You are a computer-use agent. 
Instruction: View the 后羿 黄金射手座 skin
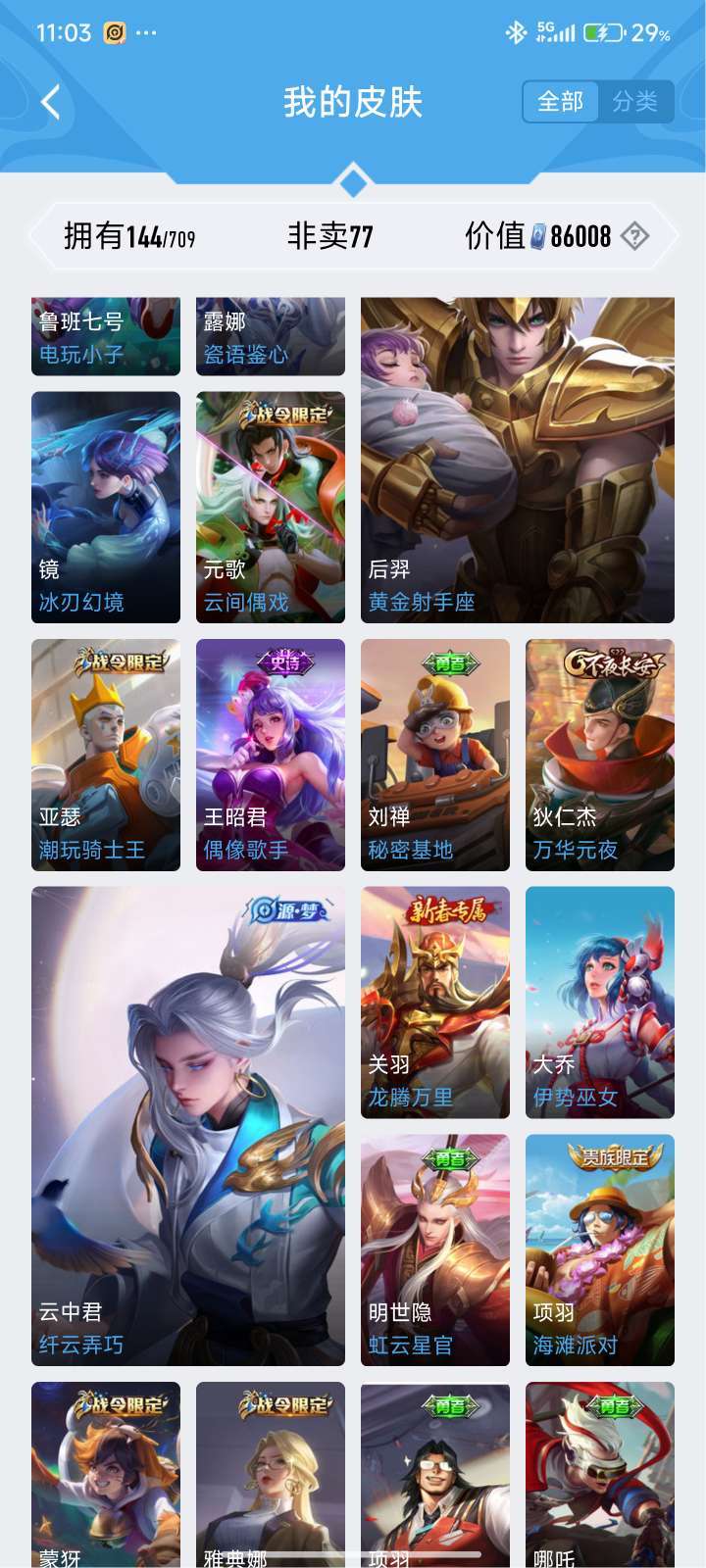(x=518, y=461)
